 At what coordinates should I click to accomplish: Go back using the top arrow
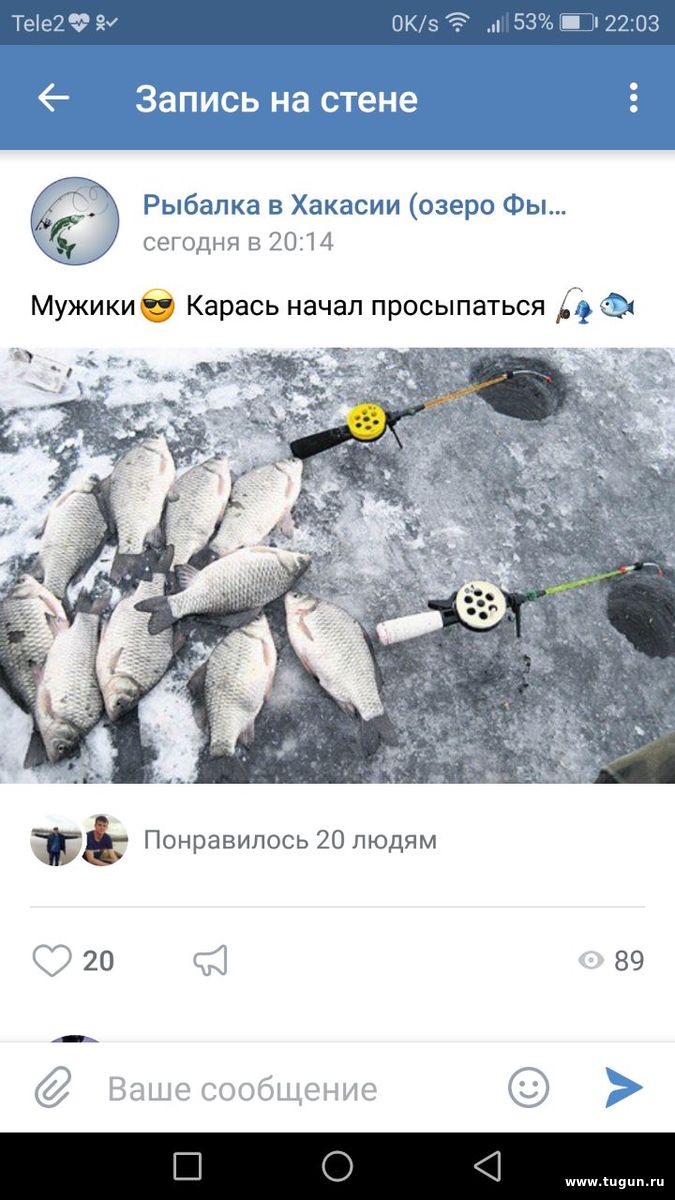click(x=53, y=98)
